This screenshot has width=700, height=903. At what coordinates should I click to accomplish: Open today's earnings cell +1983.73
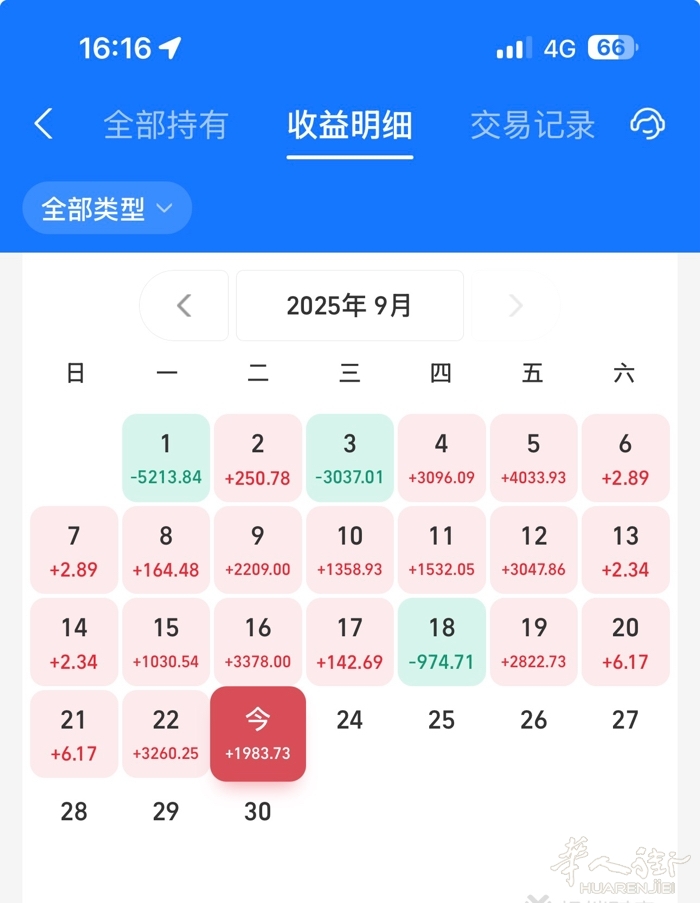258,733
